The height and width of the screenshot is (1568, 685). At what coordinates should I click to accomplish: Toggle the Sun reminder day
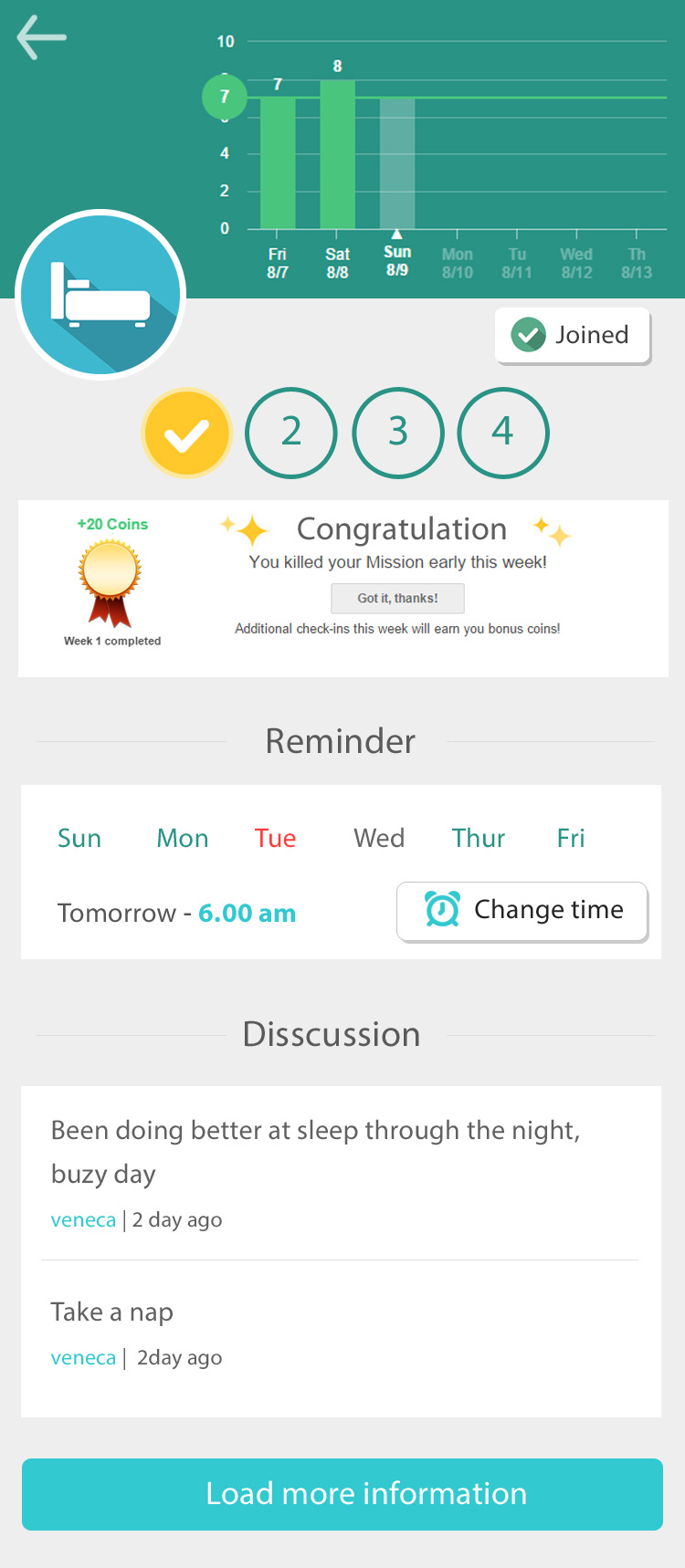click(x=79, y=838)
